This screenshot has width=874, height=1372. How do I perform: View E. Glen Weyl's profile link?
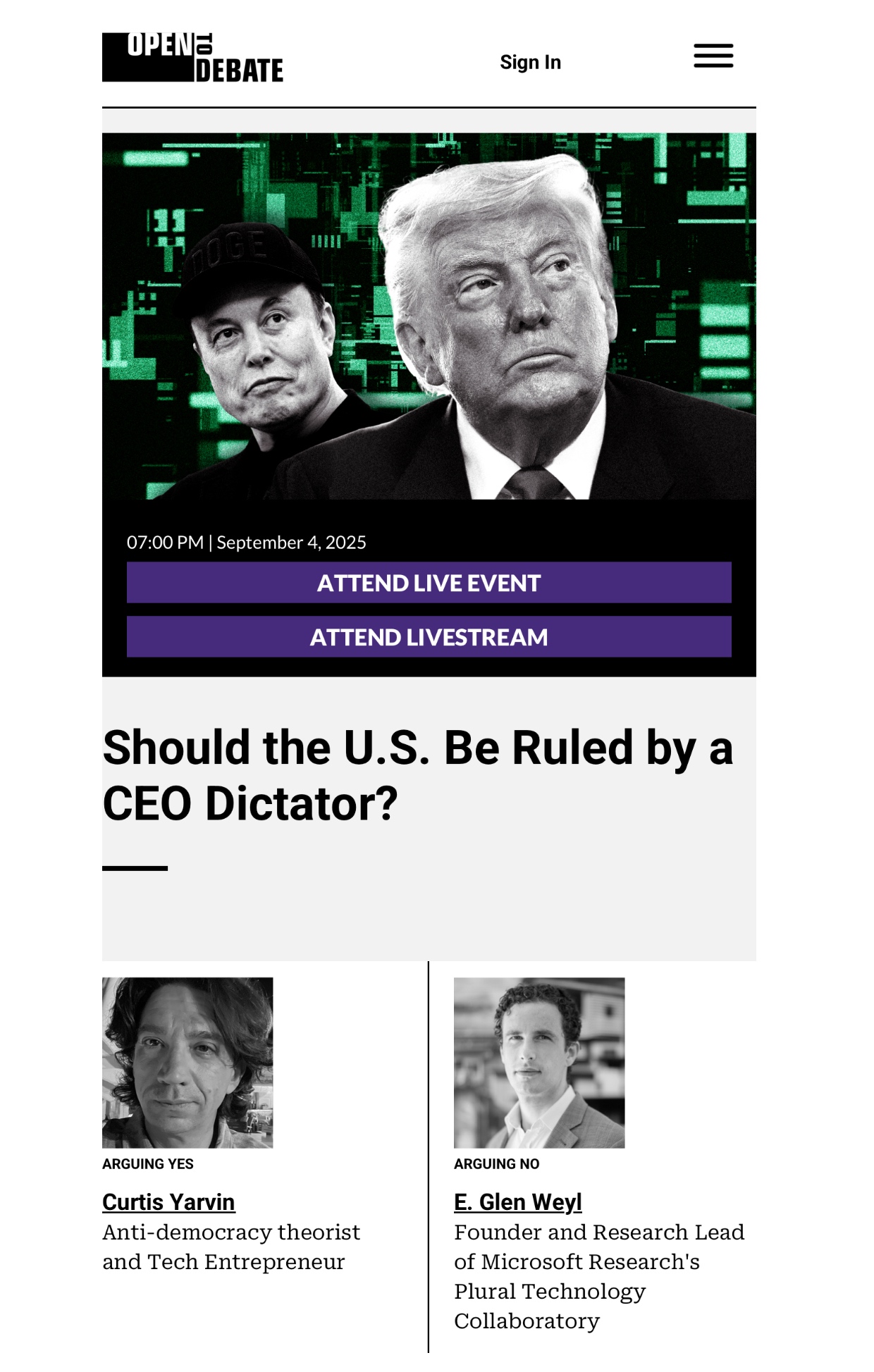point(517,1202)
